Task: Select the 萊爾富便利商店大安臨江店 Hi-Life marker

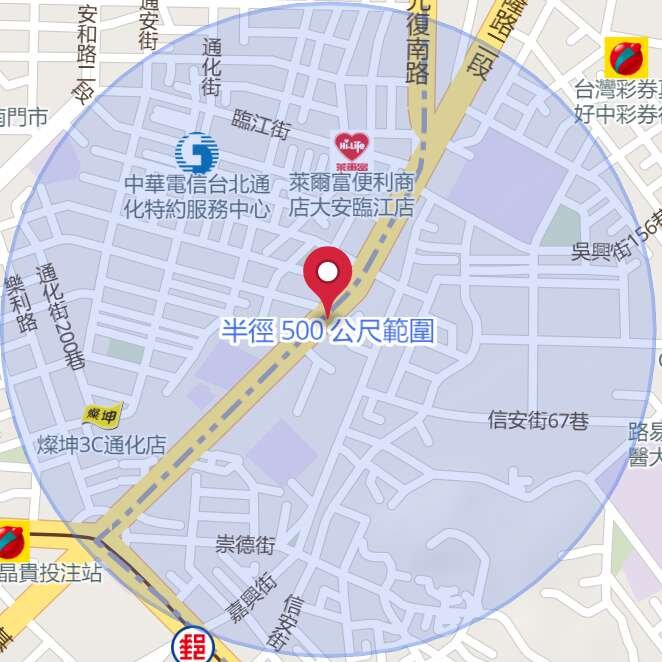Action: click(351, 151)
